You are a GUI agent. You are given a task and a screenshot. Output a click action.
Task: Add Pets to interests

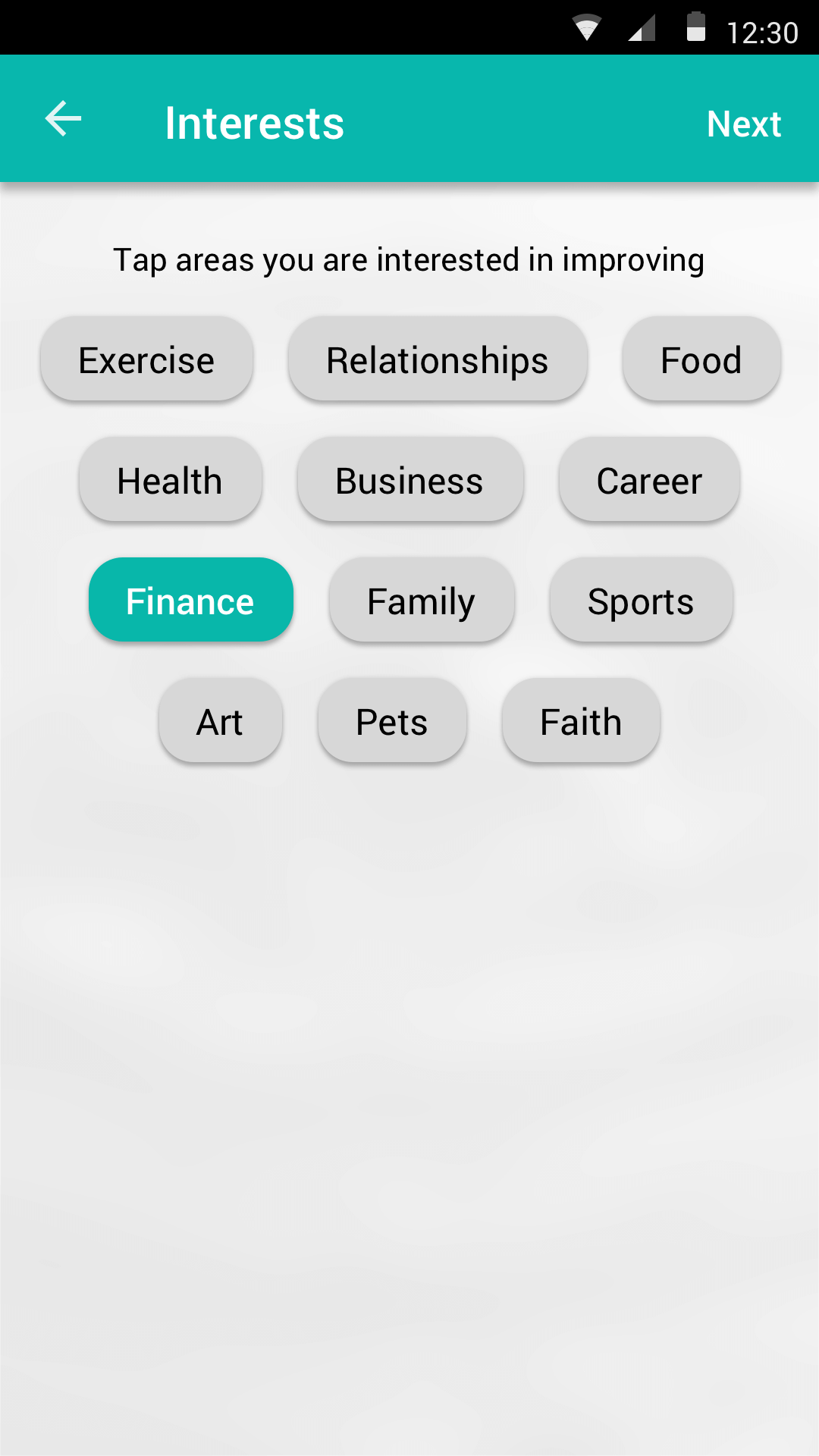pos(392,720)
